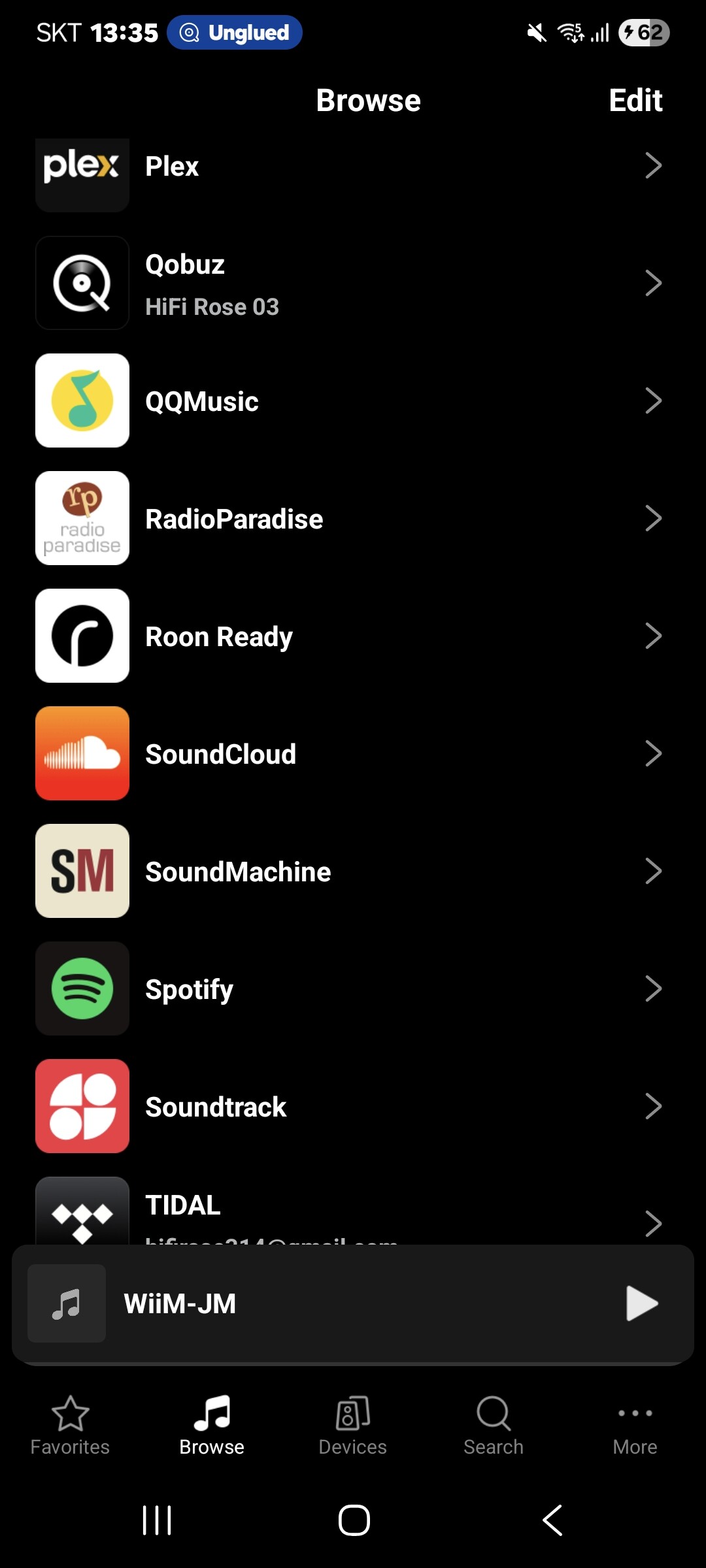
Task: Return to the home screen
Action: point(354,1520)
